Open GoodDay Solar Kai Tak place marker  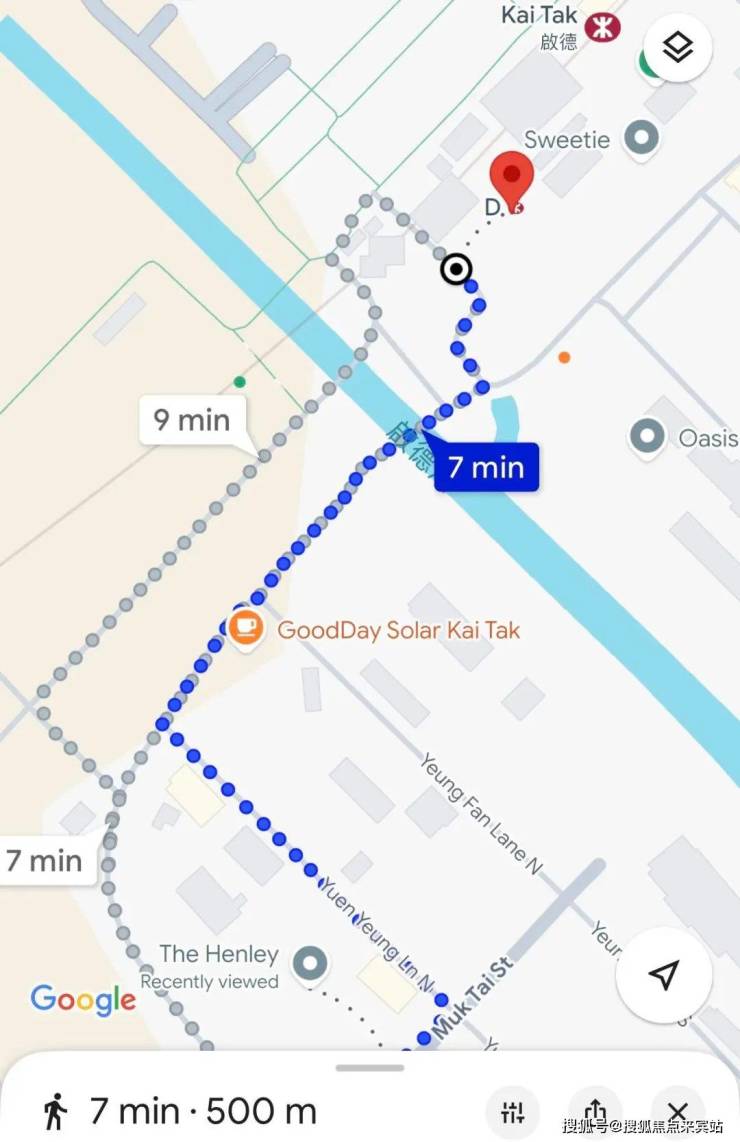coord(245,629)
